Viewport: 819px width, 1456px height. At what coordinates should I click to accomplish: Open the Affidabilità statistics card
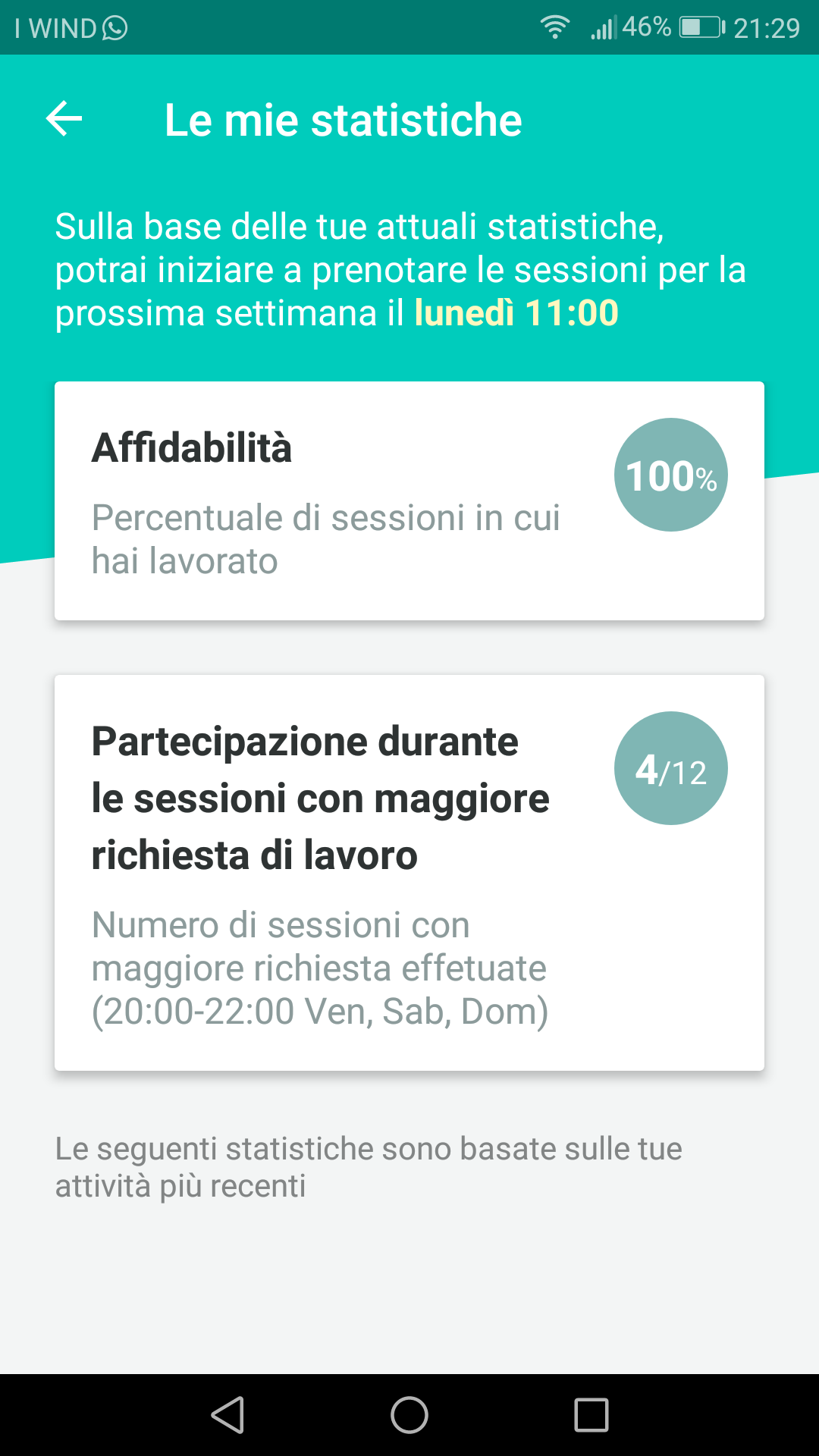pyautogui.click(x=409, y=500)
